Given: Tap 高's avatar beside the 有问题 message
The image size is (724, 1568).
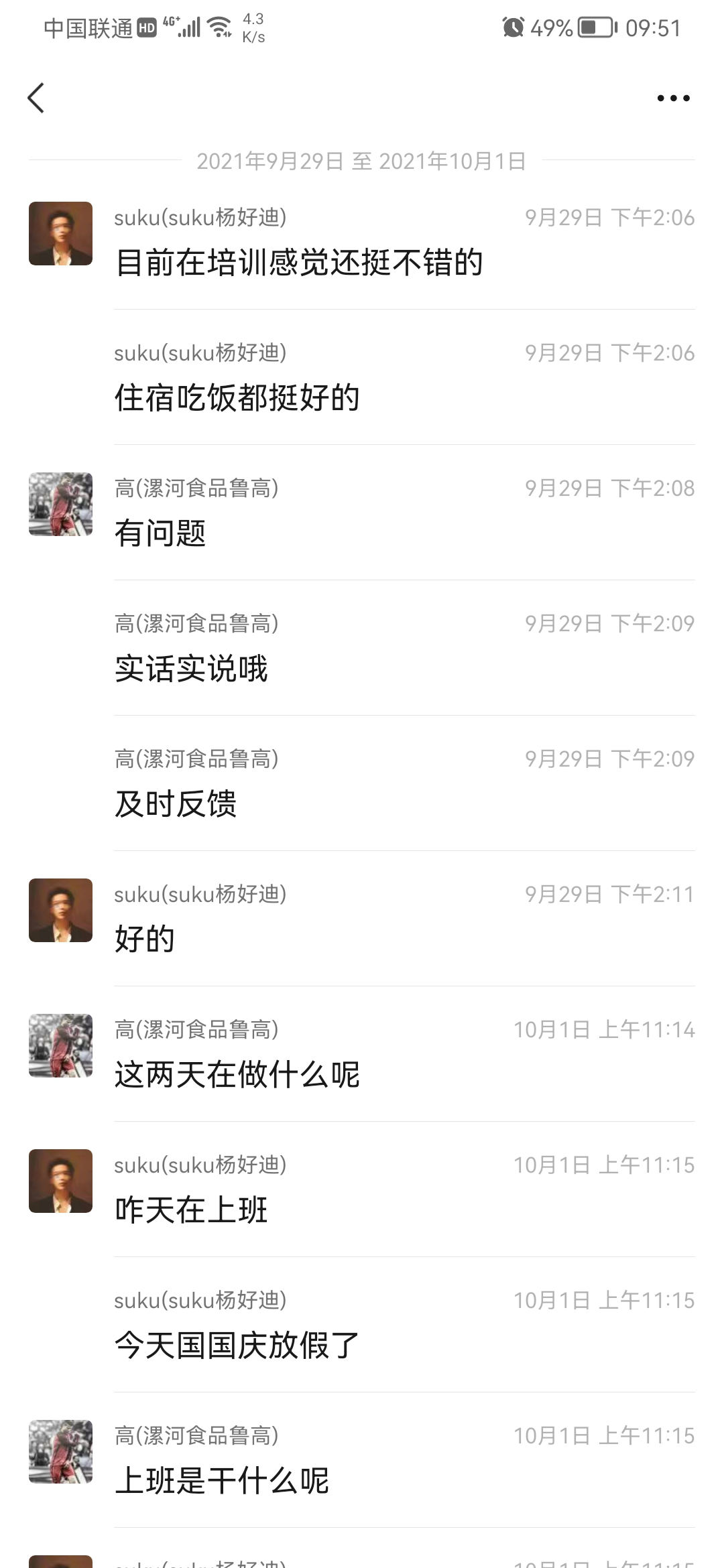Looking at the screenshot, I should pyautogui.click(x=60, y=504).
